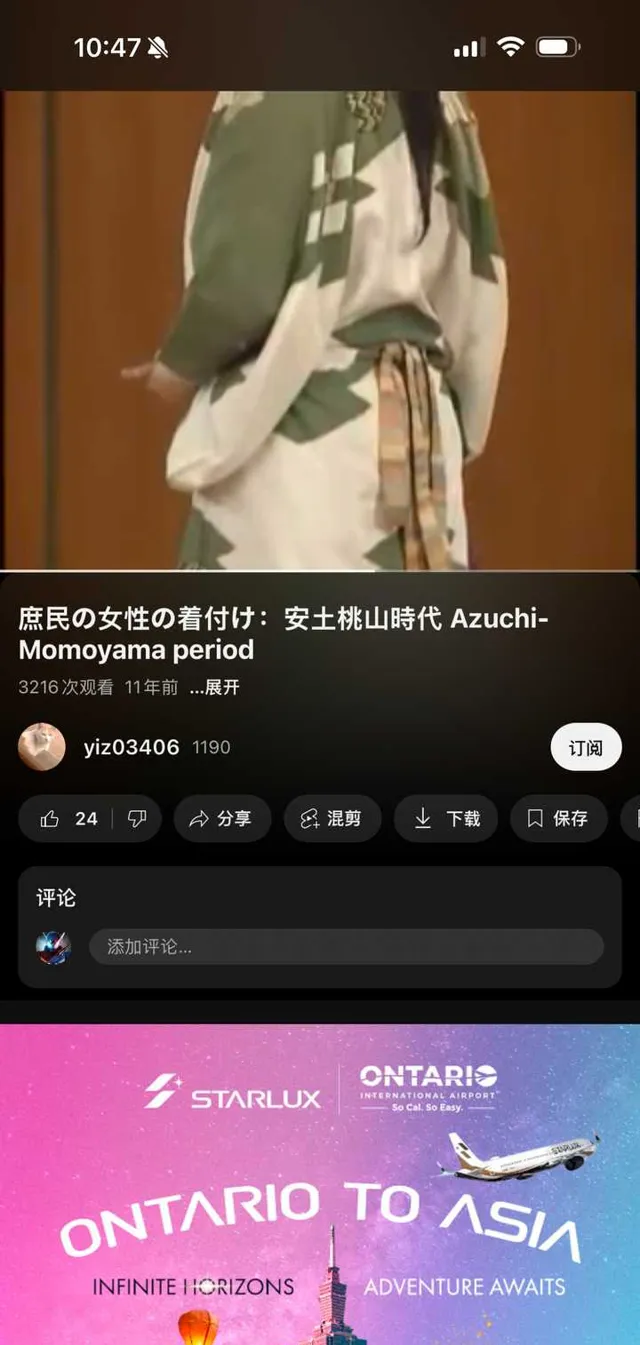The image size is (640, 1345).
Task: Download the video with 下载
Action: click(447, 819)
